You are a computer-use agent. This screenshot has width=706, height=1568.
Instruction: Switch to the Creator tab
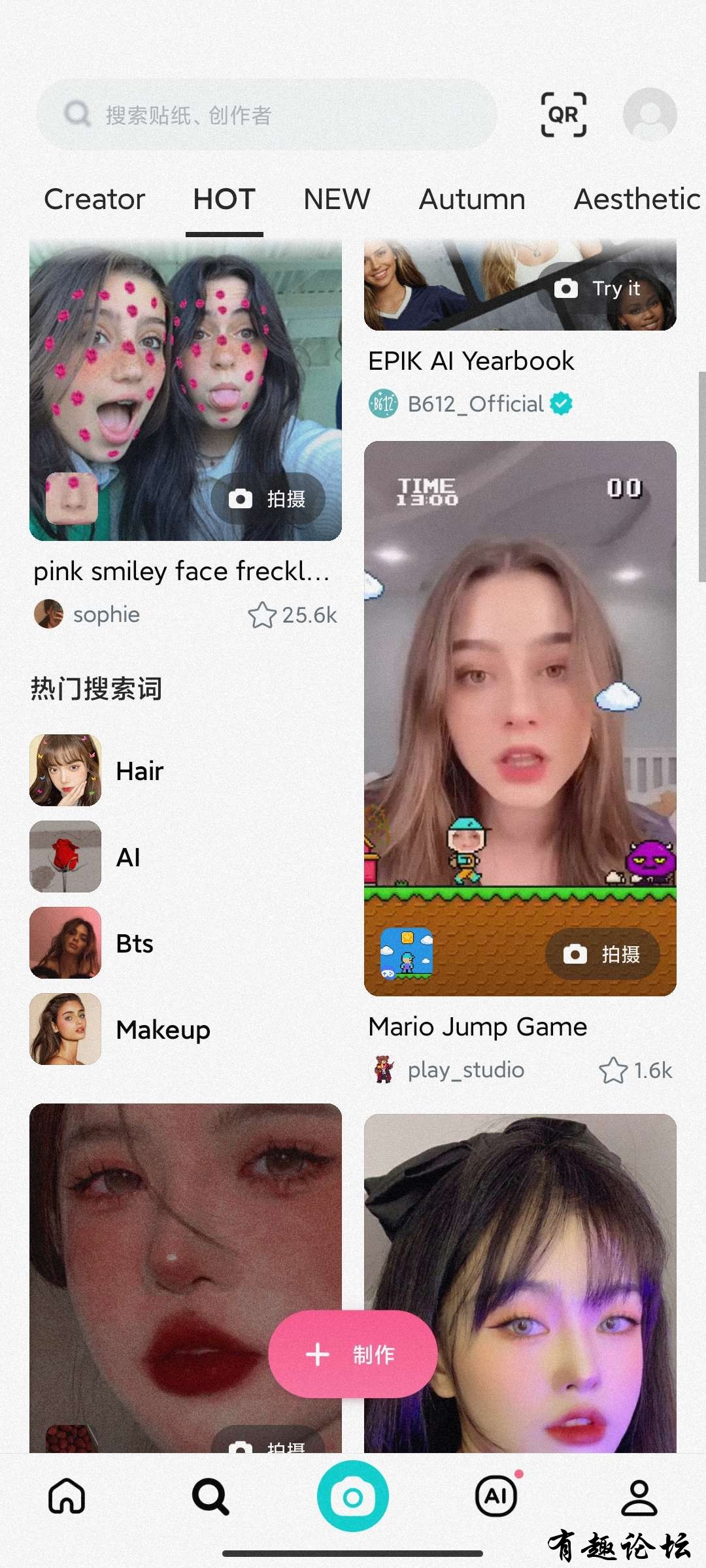(x=95, y=199)
